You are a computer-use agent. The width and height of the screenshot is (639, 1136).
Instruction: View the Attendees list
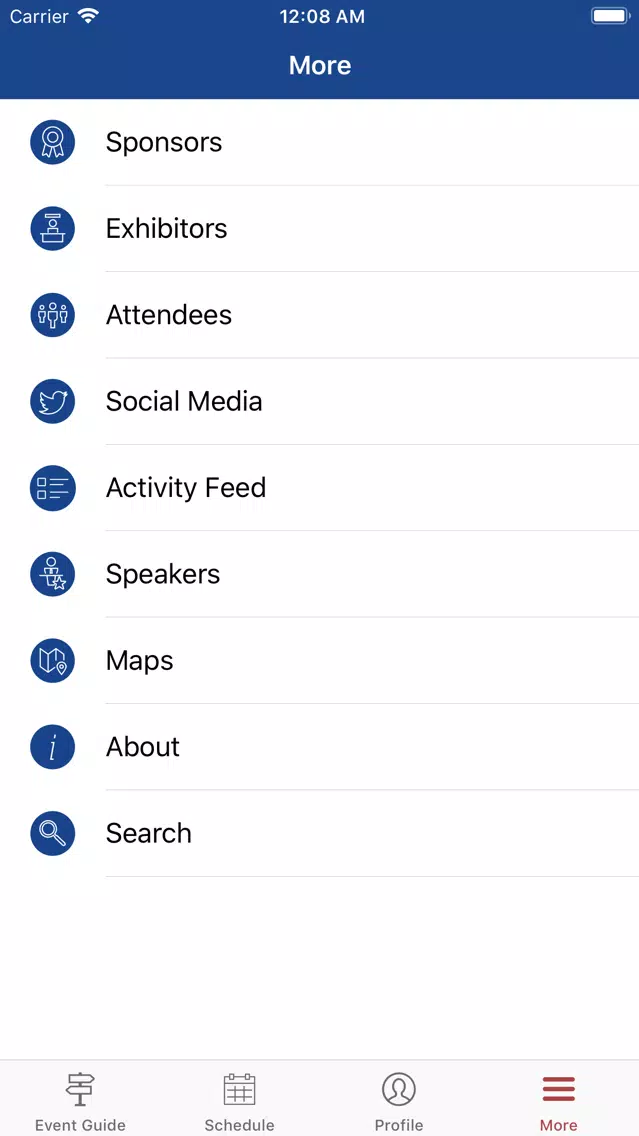click(x=320, y=315)
